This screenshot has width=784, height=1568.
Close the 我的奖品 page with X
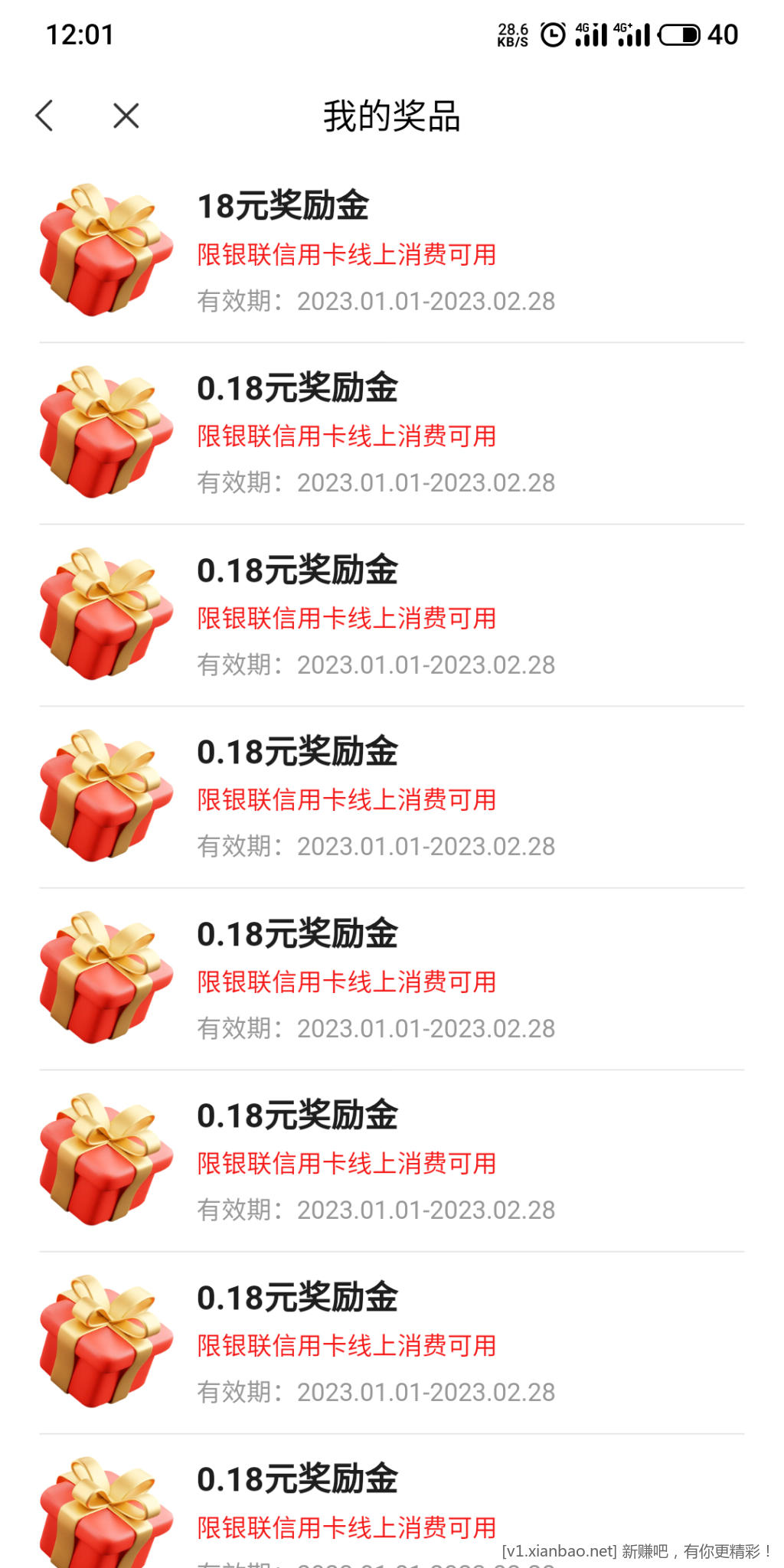pos(126,116)
